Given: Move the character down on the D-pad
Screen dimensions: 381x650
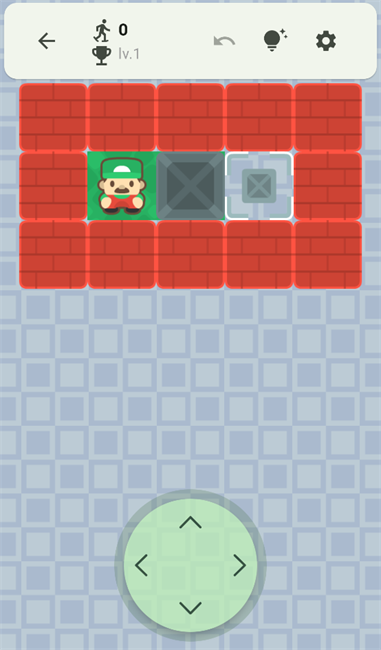Looking at the screenshot, I should click(190, 608).
